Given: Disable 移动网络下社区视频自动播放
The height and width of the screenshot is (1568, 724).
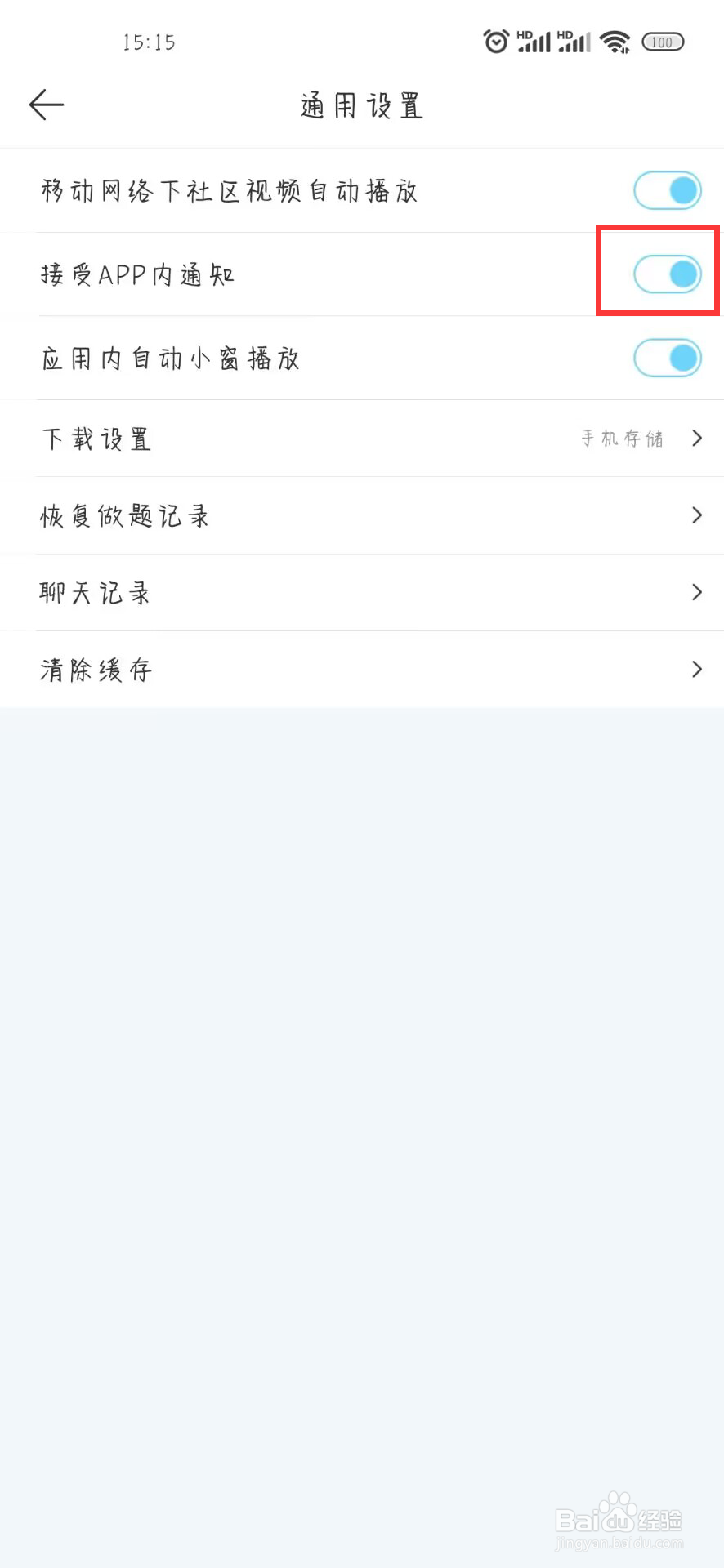Looking at the screenshot, I should click(667, 190).
